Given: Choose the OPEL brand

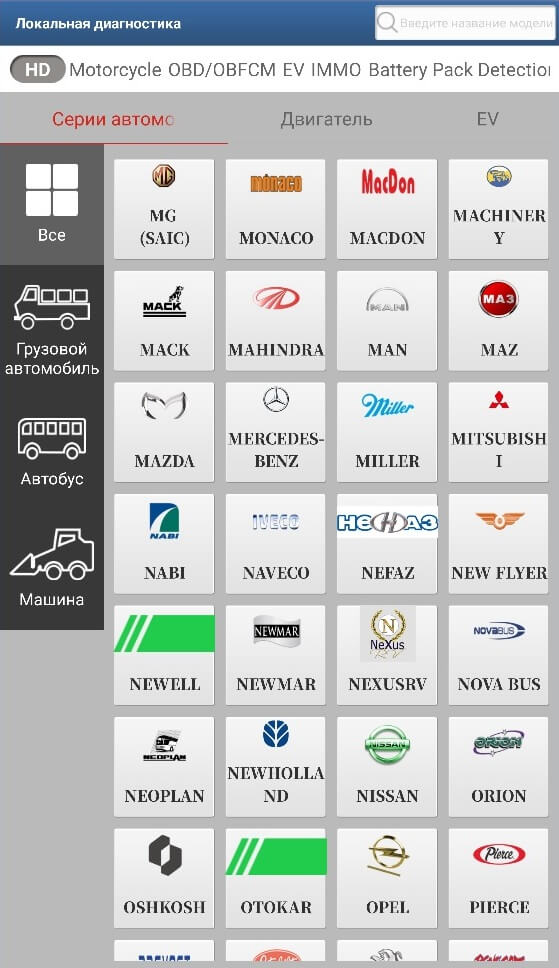Looking at the screenshot, I should click(x=387, y=878).
